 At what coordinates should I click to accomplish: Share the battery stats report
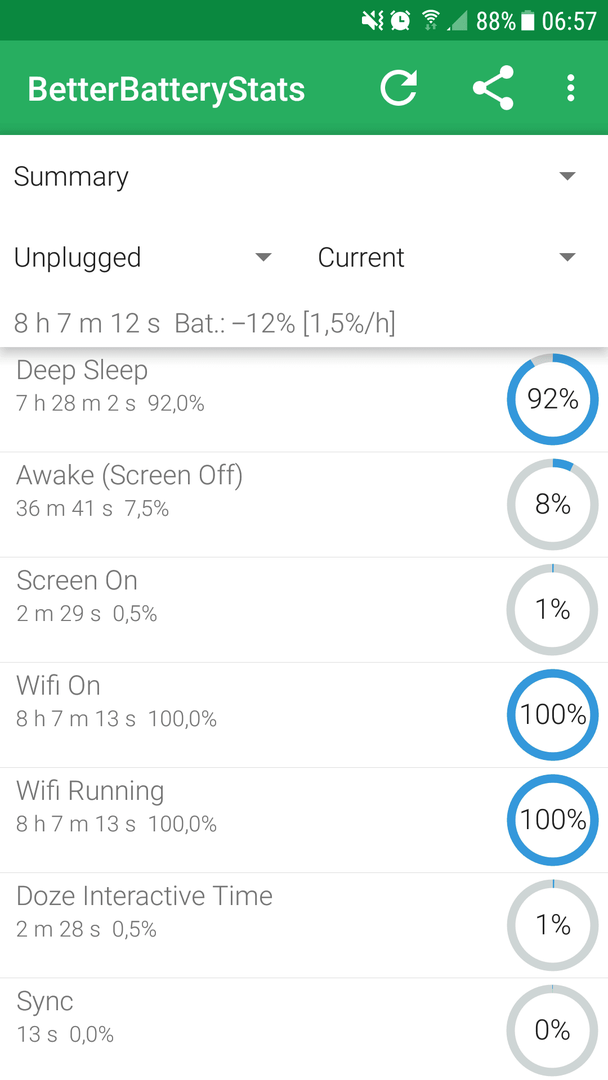[493, 88]
